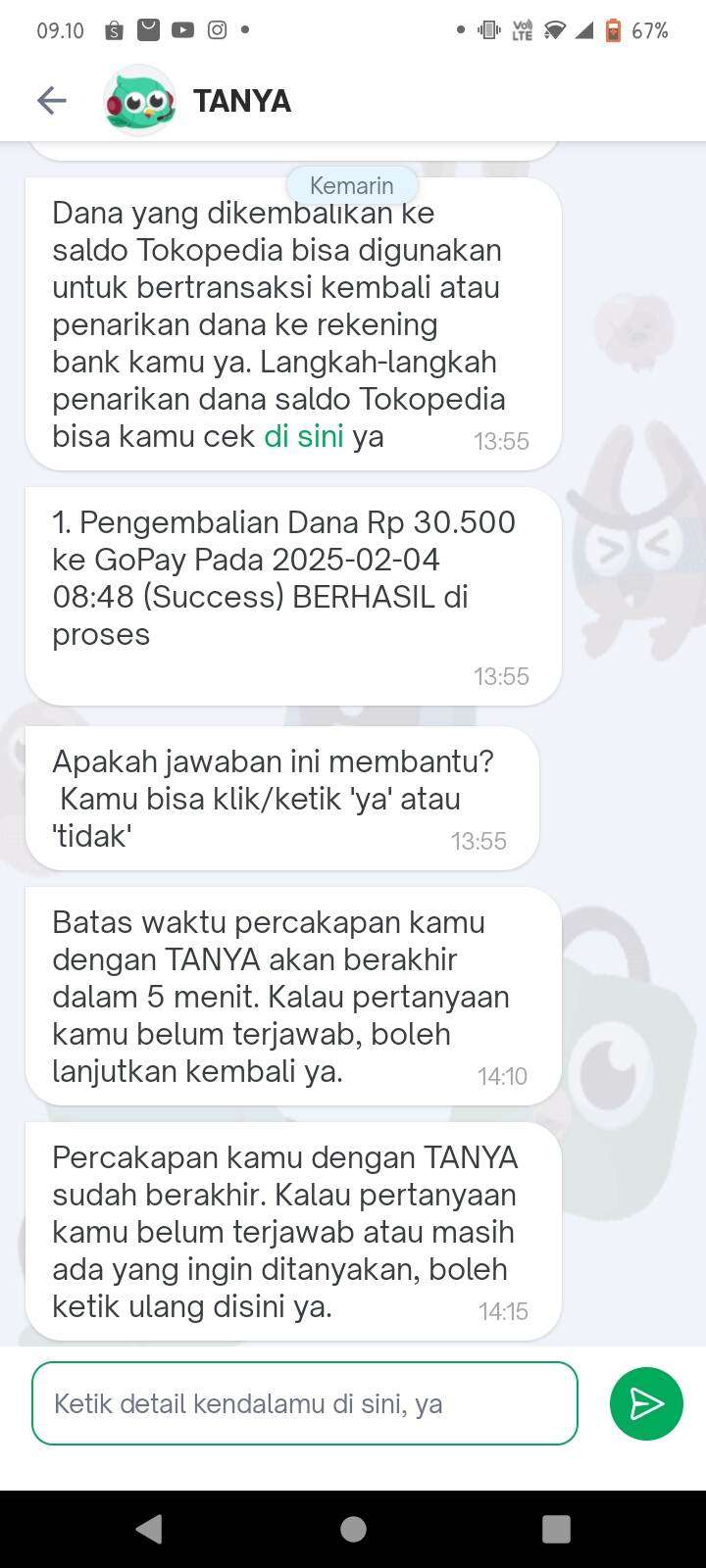
Task: Tap the system home button
Action: tap(353, 1529)
